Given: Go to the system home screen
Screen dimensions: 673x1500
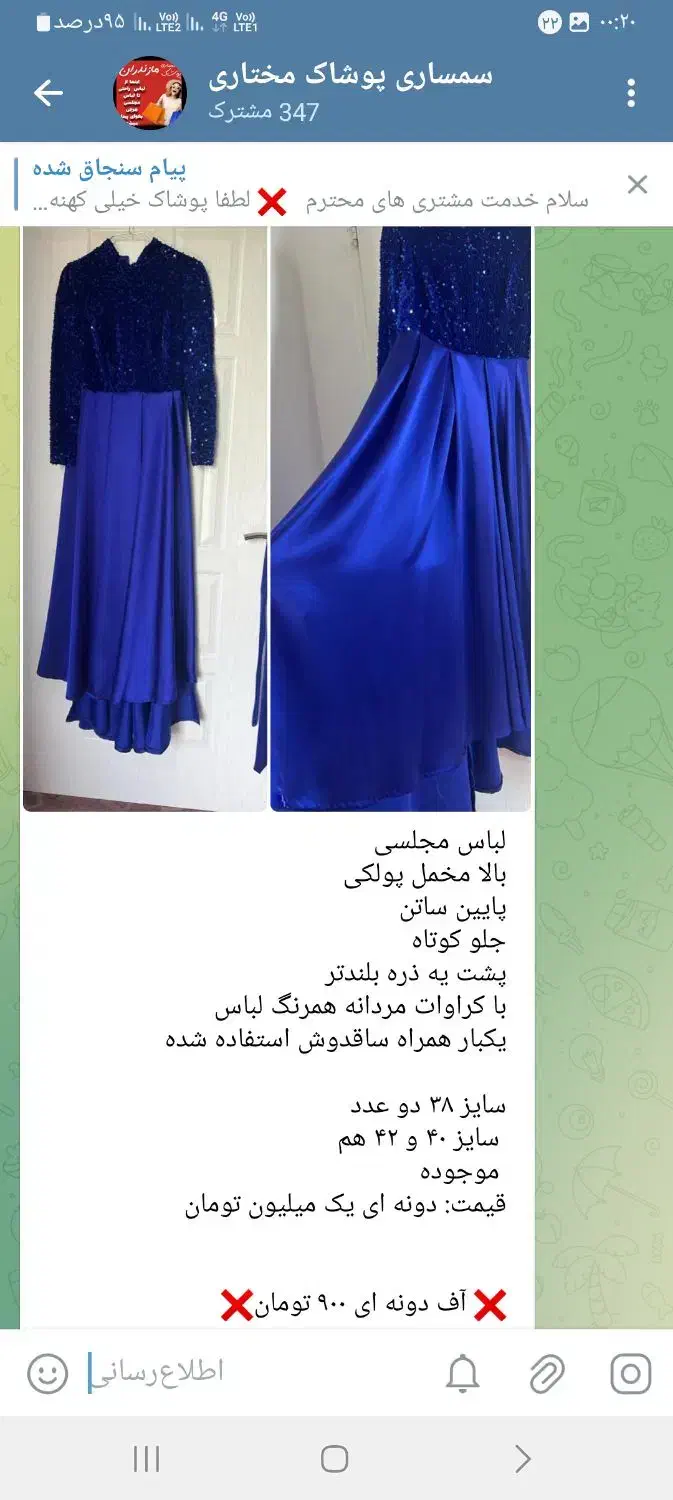Looking at the screenshot, I should pyautogui.click(x=335, y=1459).
